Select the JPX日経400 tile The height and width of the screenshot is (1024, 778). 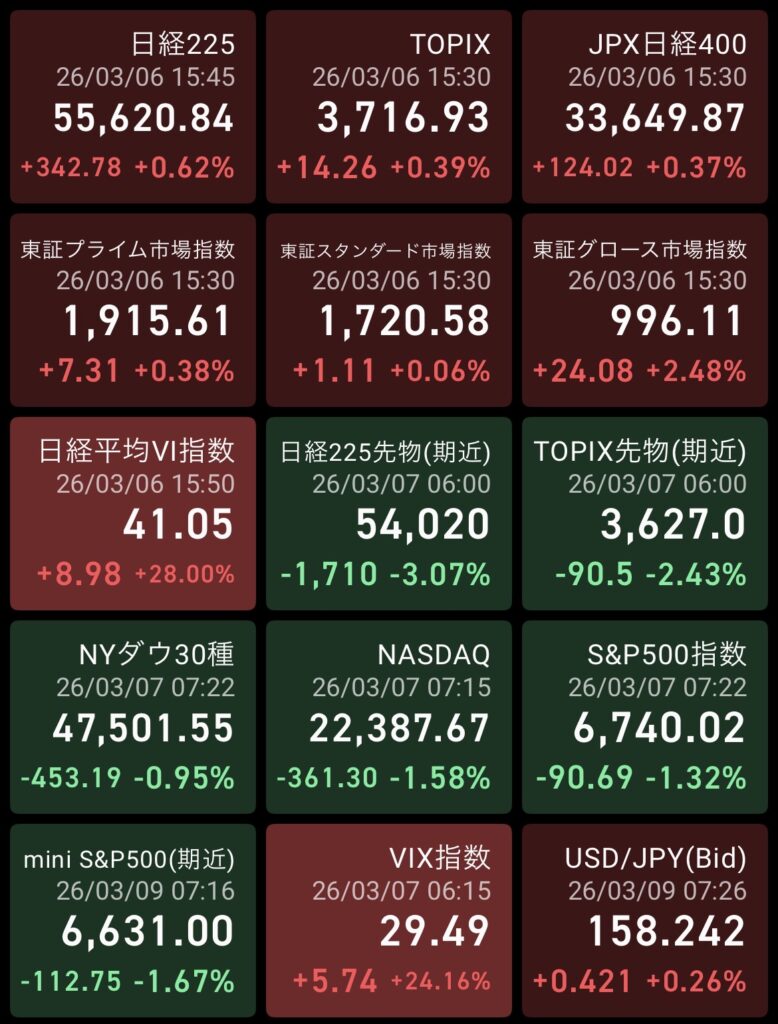tap(645, 107)
